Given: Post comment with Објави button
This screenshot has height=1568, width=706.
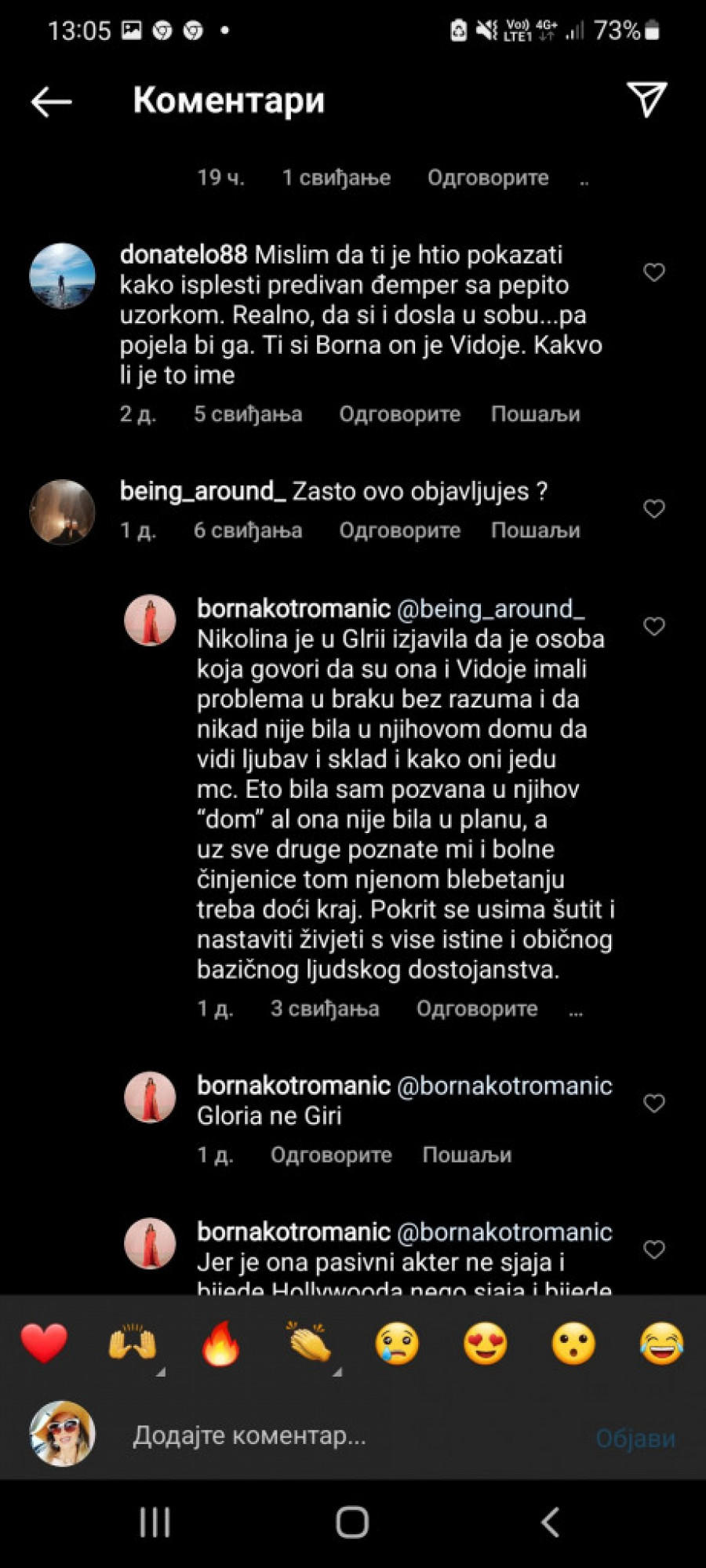Looking at the screenshot, I should pos(635,1438).
